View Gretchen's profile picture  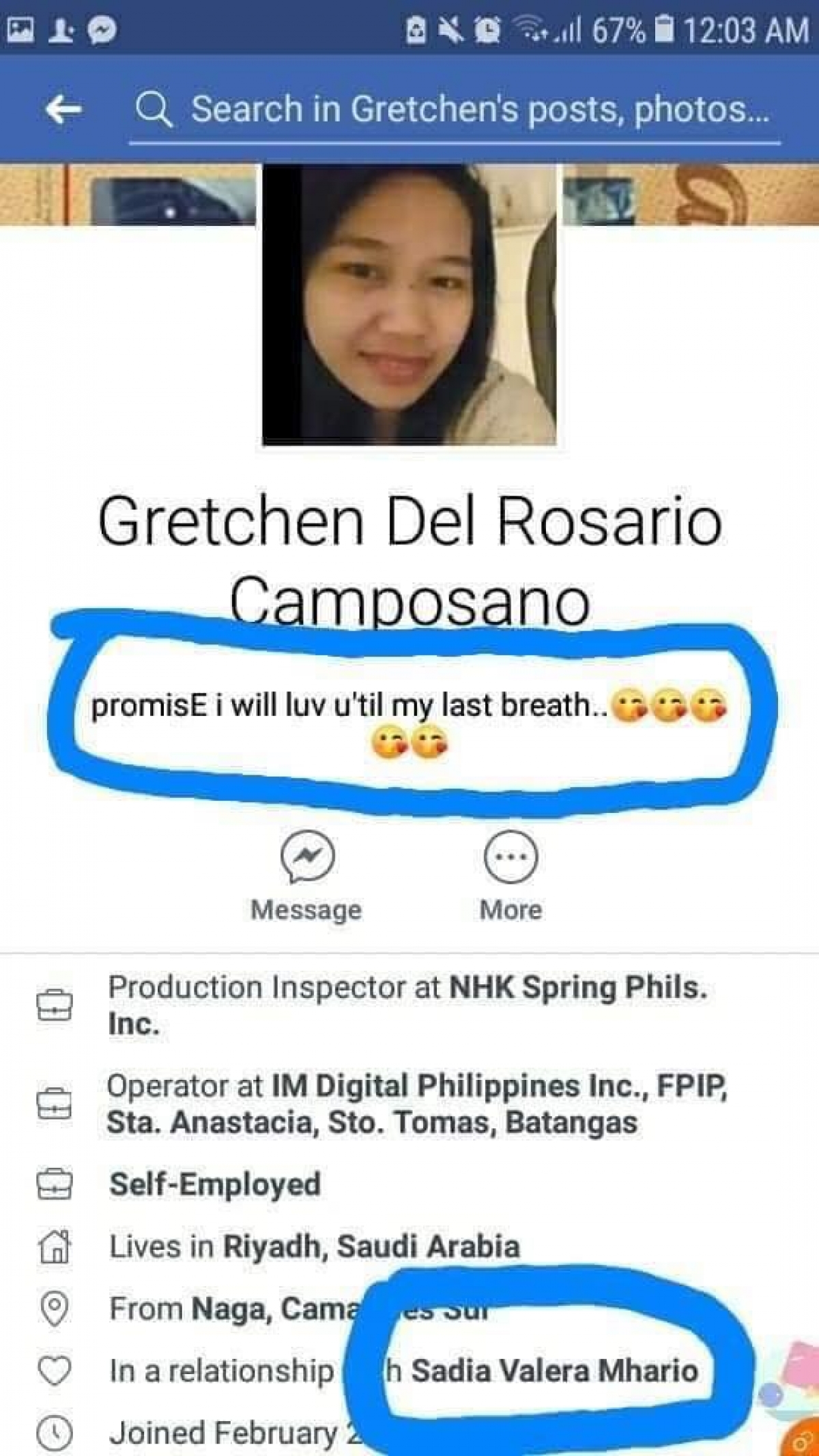[x=409, y=304]
